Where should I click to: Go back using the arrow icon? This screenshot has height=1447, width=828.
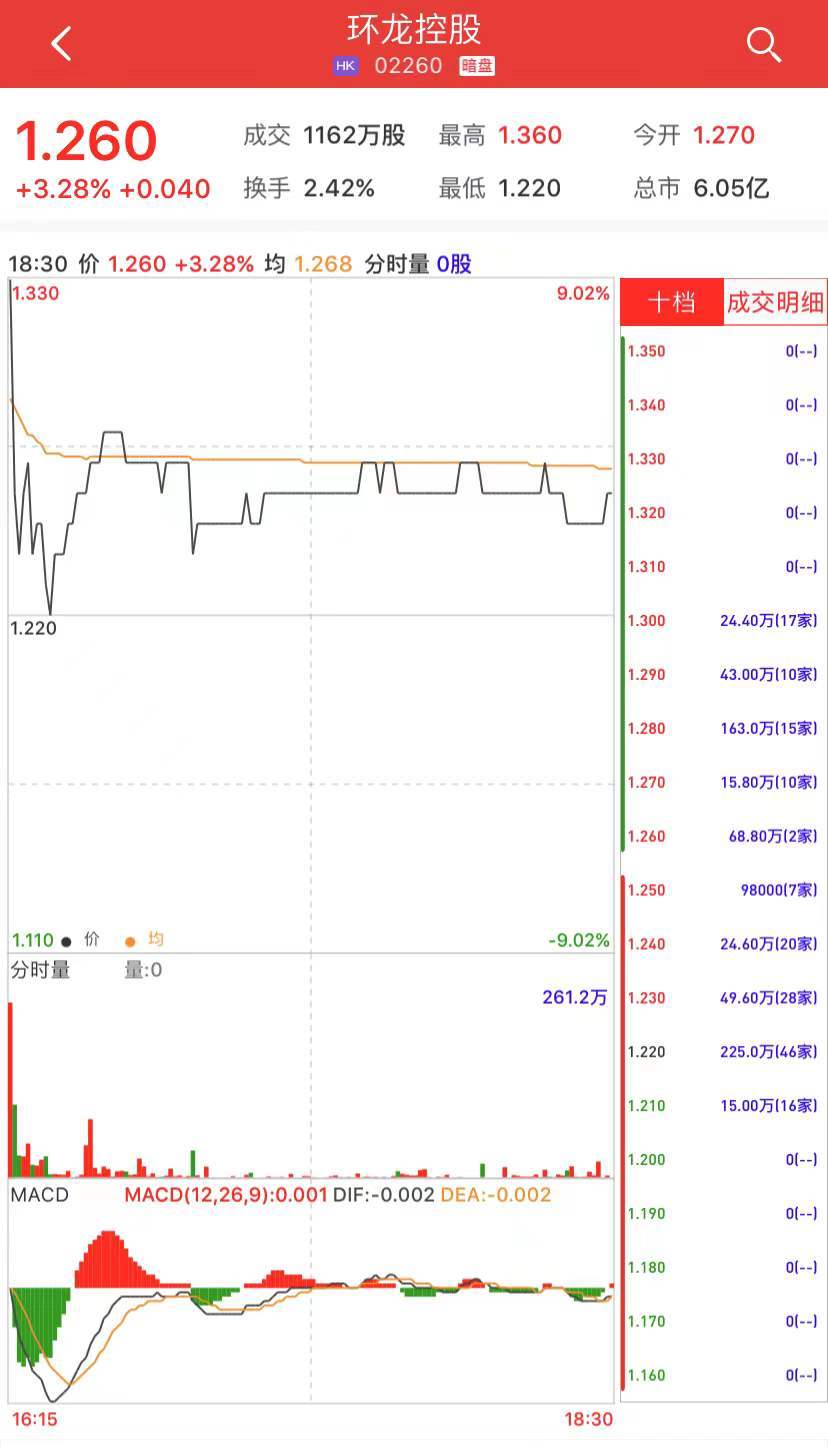point(62,44)
